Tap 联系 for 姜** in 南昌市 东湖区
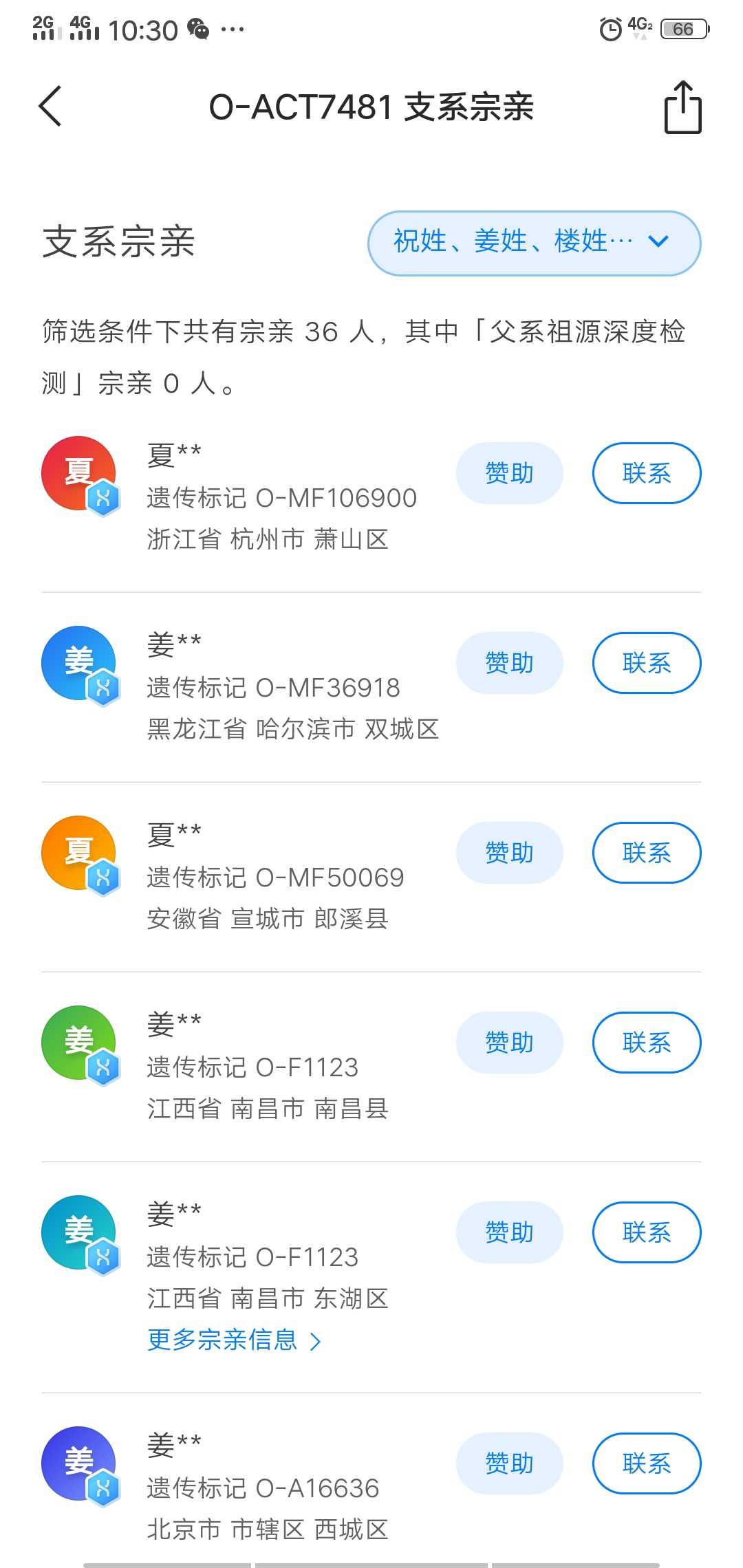Image resolution: width=743 pixels, height=1568 pixels. pyautogui.click(x=647, y=1232)
